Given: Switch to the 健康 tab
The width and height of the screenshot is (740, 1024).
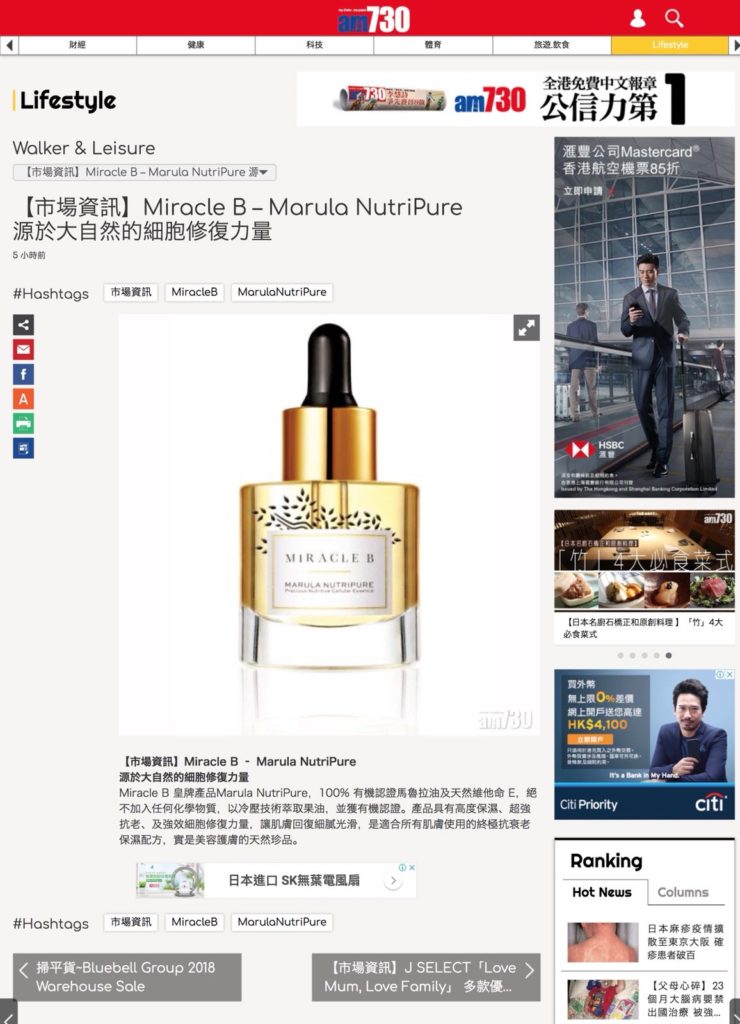Looking at the screenshot, I should [196, 45].
